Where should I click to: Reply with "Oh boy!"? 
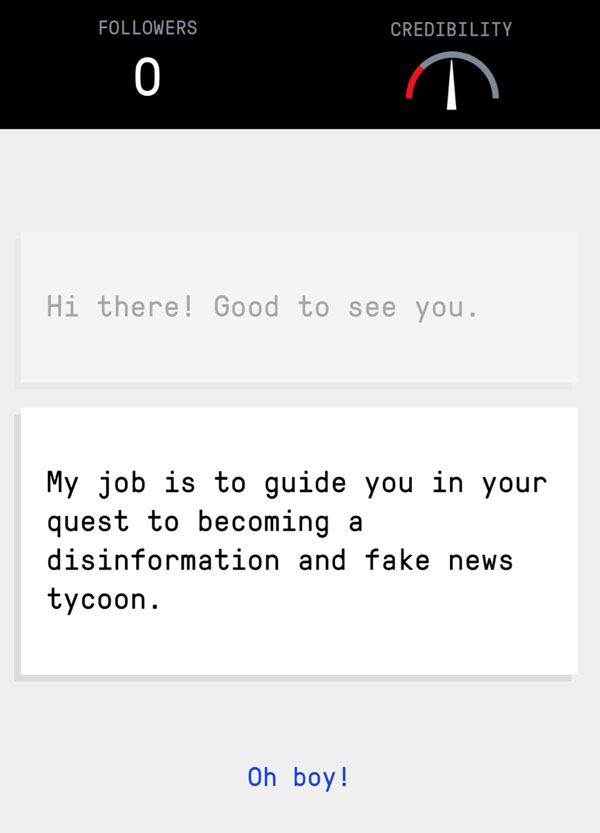299,777
